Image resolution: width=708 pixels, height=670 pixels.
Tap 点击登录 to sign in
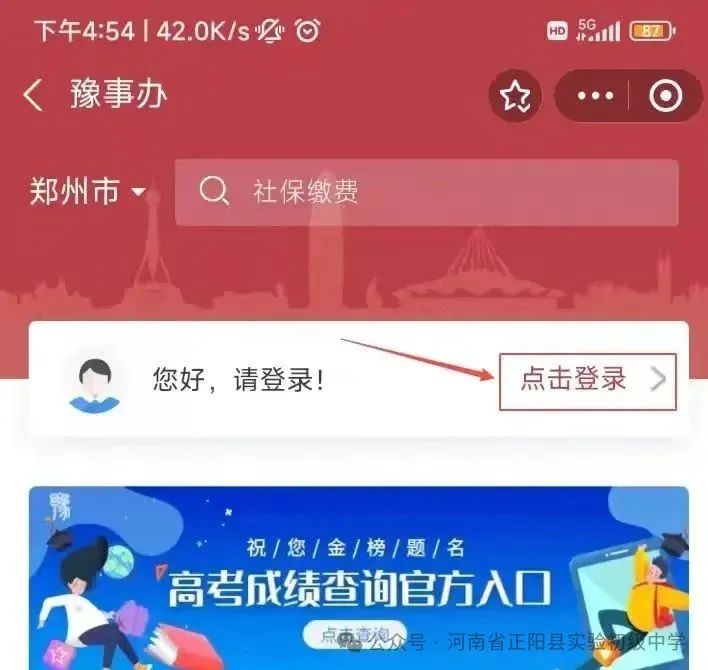(587, 380)
